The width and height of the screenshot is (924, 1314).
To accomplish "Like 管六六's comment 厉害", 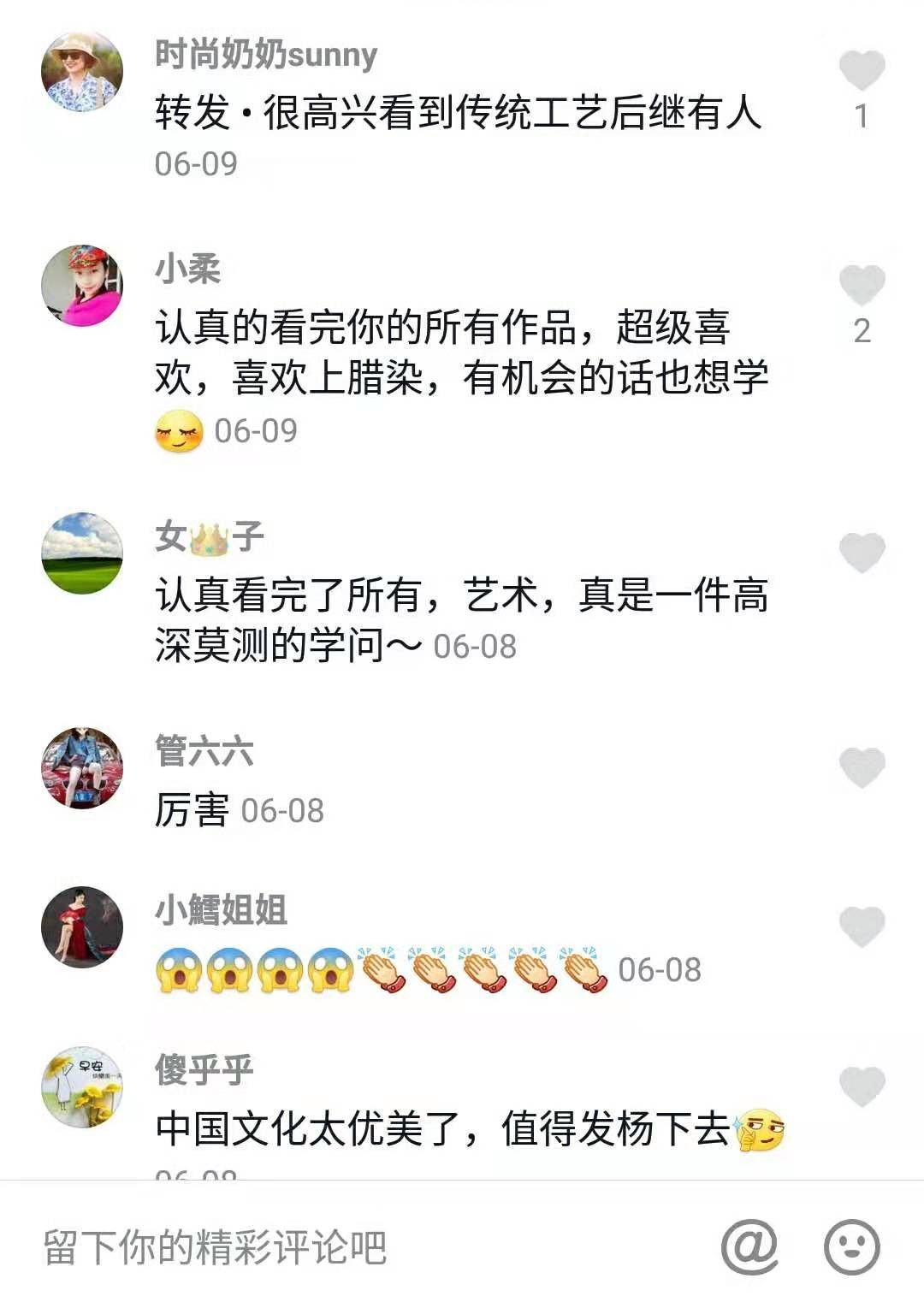I will point(861,767).
